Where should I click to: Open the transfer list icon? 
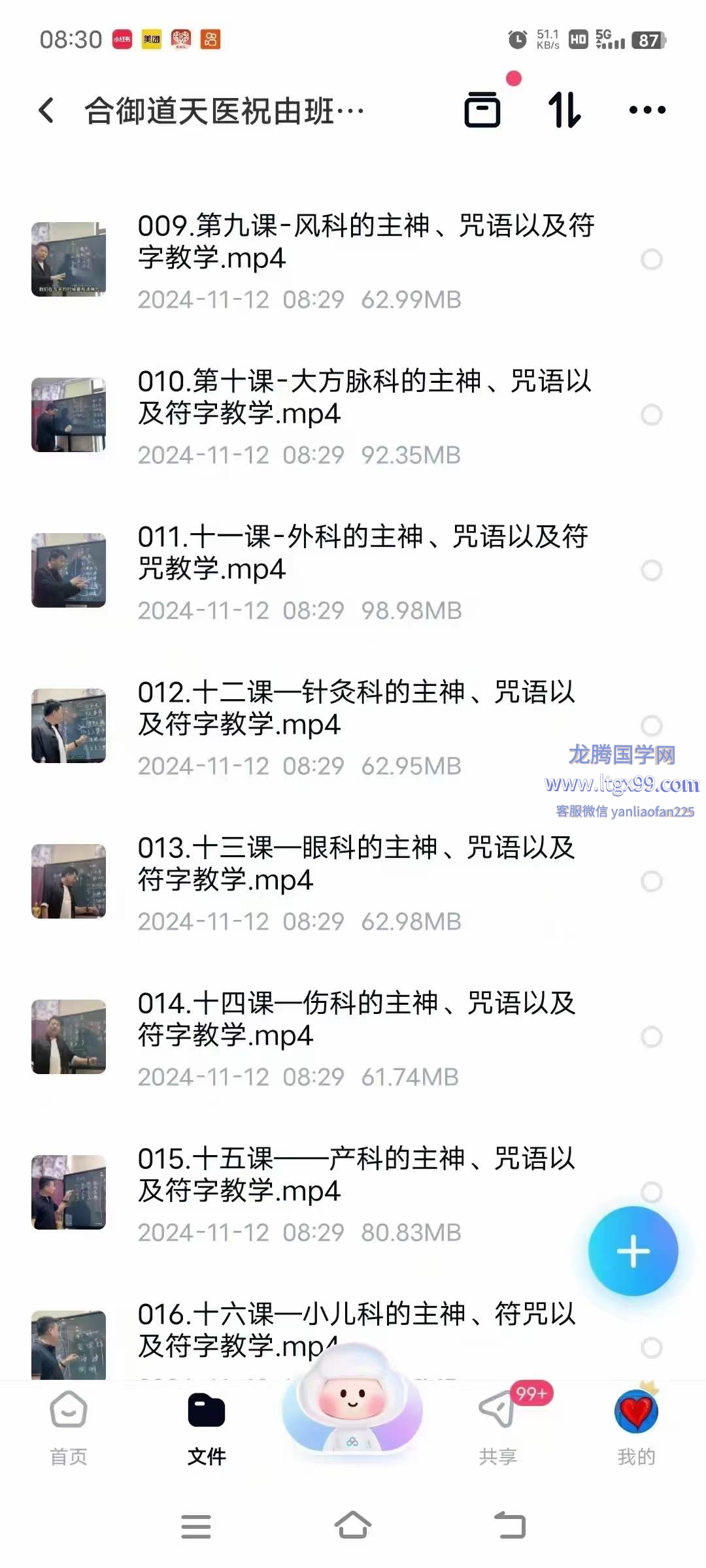click(x=482, y=109)
